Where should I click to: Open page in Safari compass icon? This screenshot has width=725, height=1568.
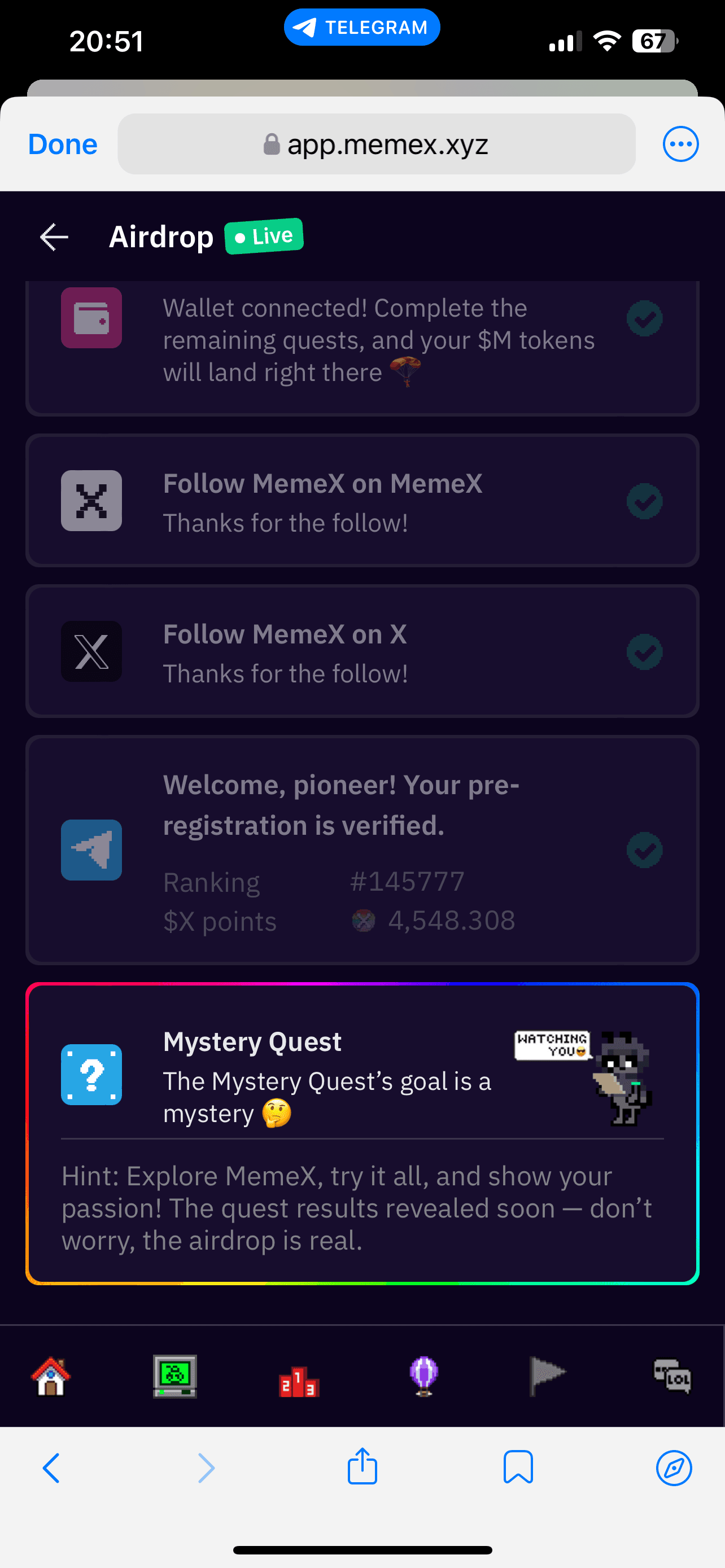coord(674,1468)
